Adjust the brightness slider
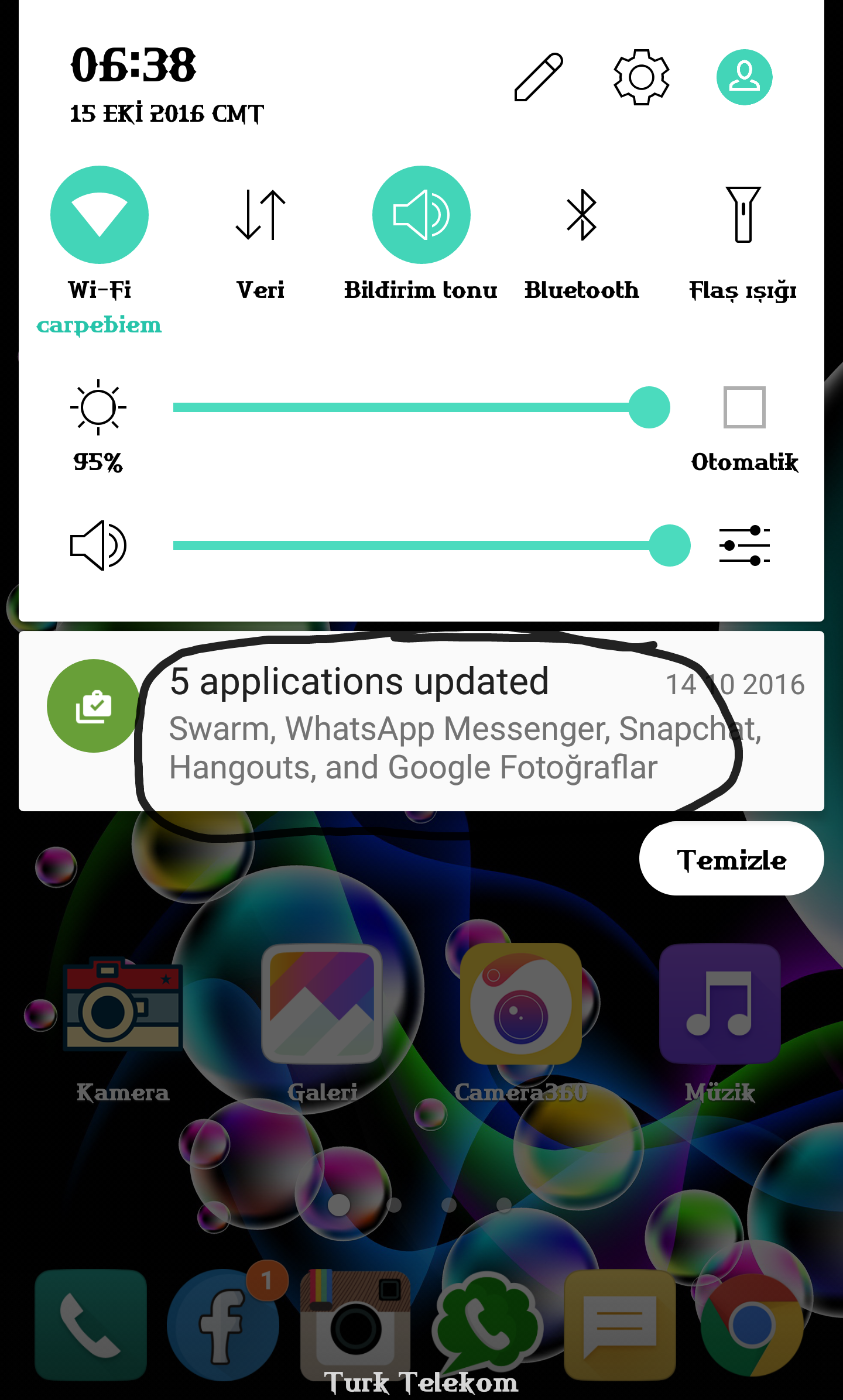 pos(421,407)
